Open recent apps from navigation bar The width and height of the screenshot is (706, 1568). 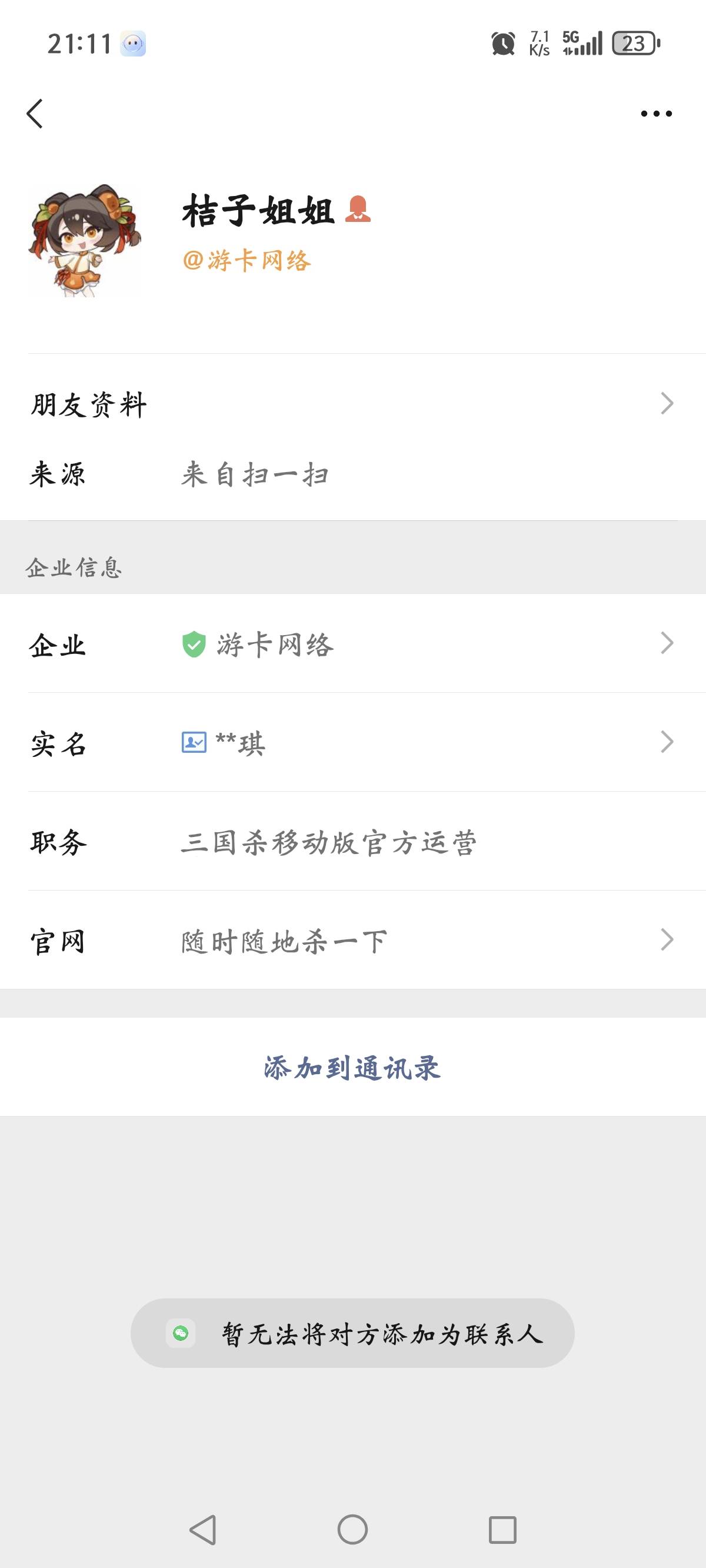tap(502, 1529)
